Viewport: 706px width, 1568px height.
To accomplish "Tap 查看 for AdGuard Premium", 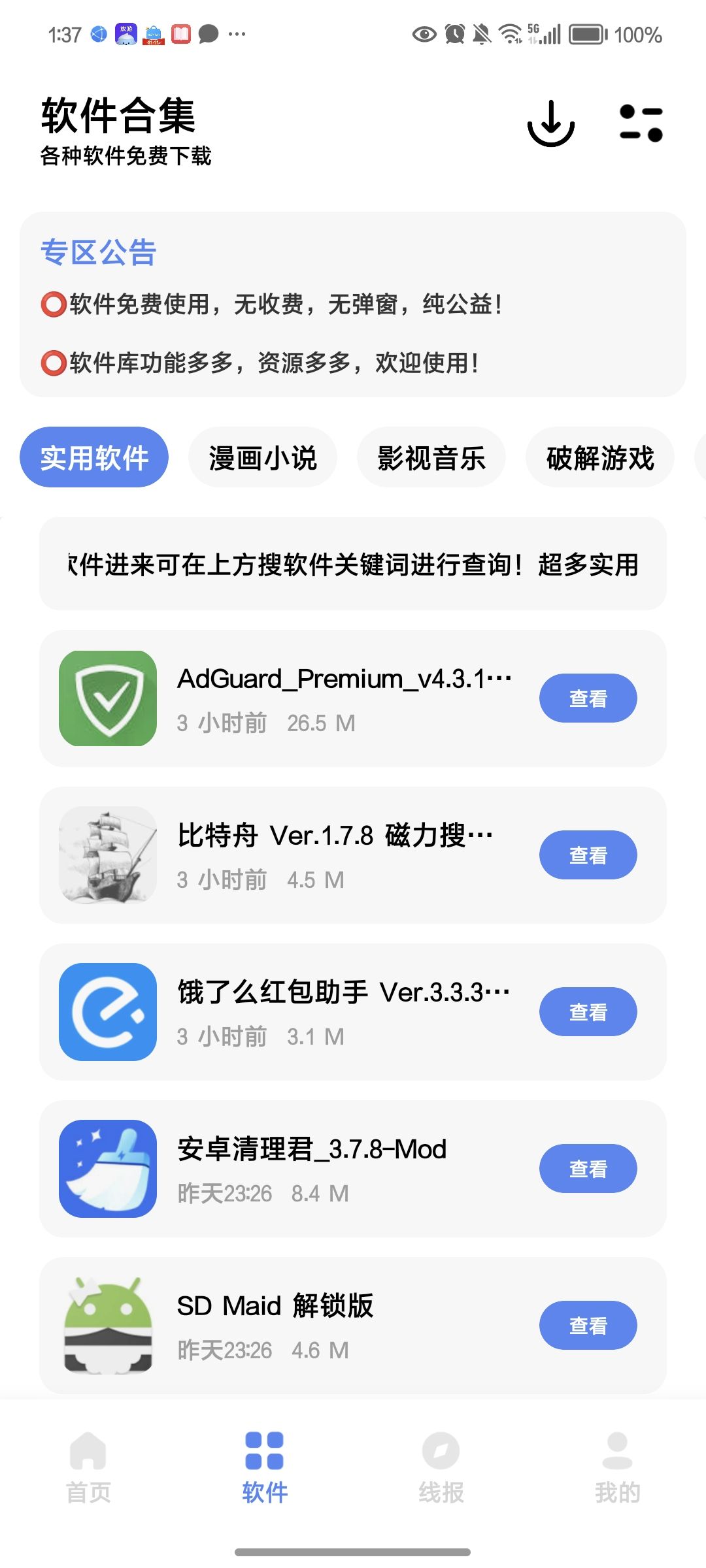I will [x=588, y=698].
